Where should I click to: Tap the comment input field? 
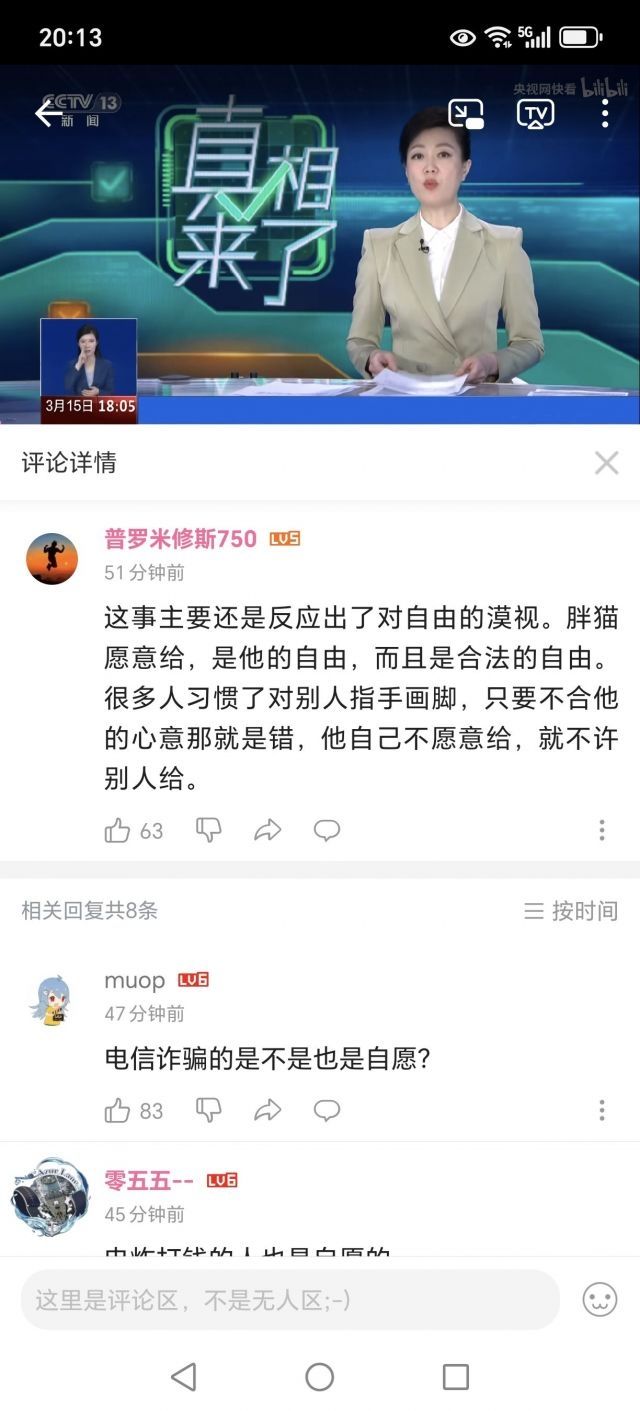(290, 1300)
